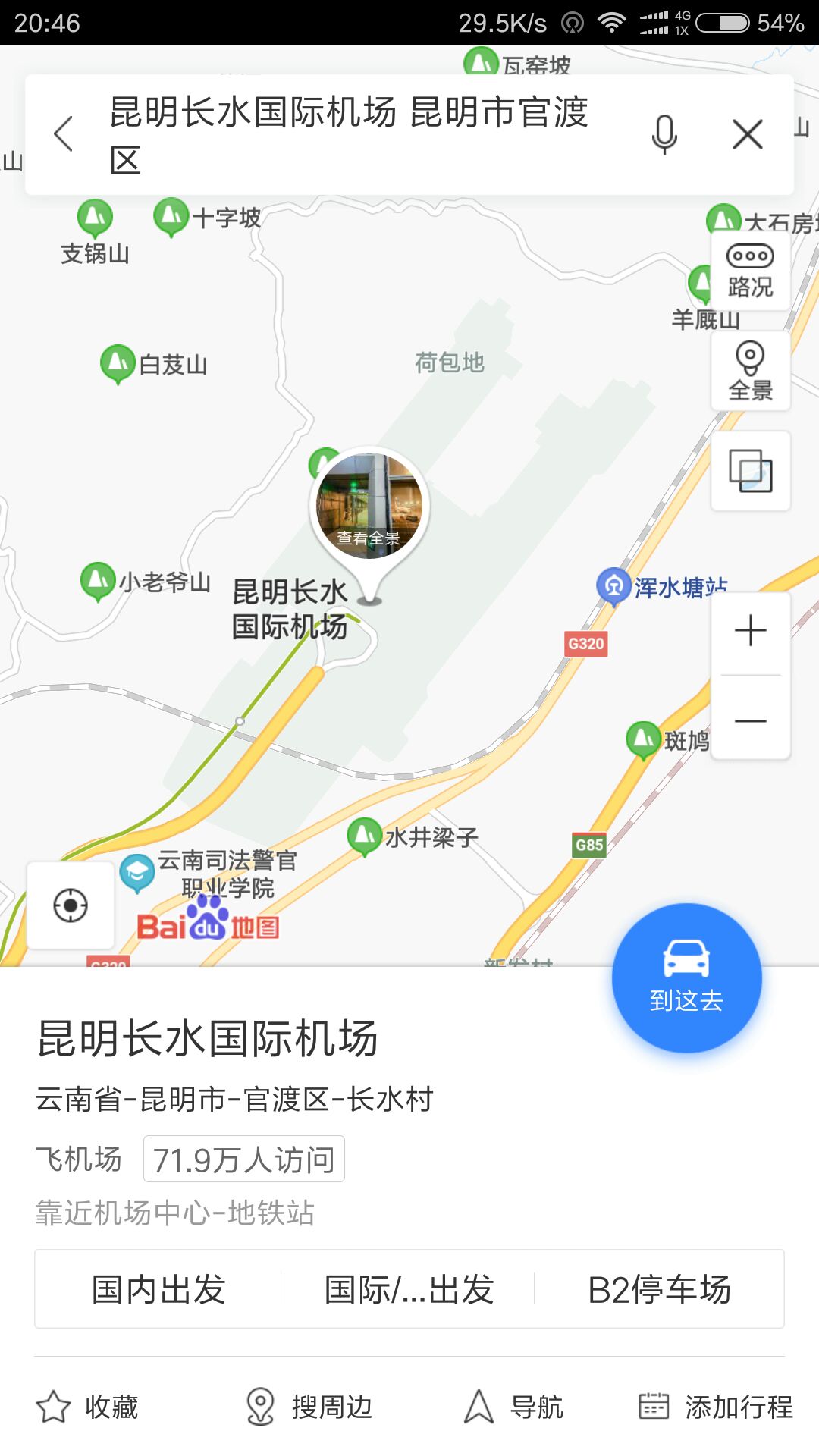Tap the 到这去 route button
This screenshot has width=819, height=1456.
coord(686,977)
